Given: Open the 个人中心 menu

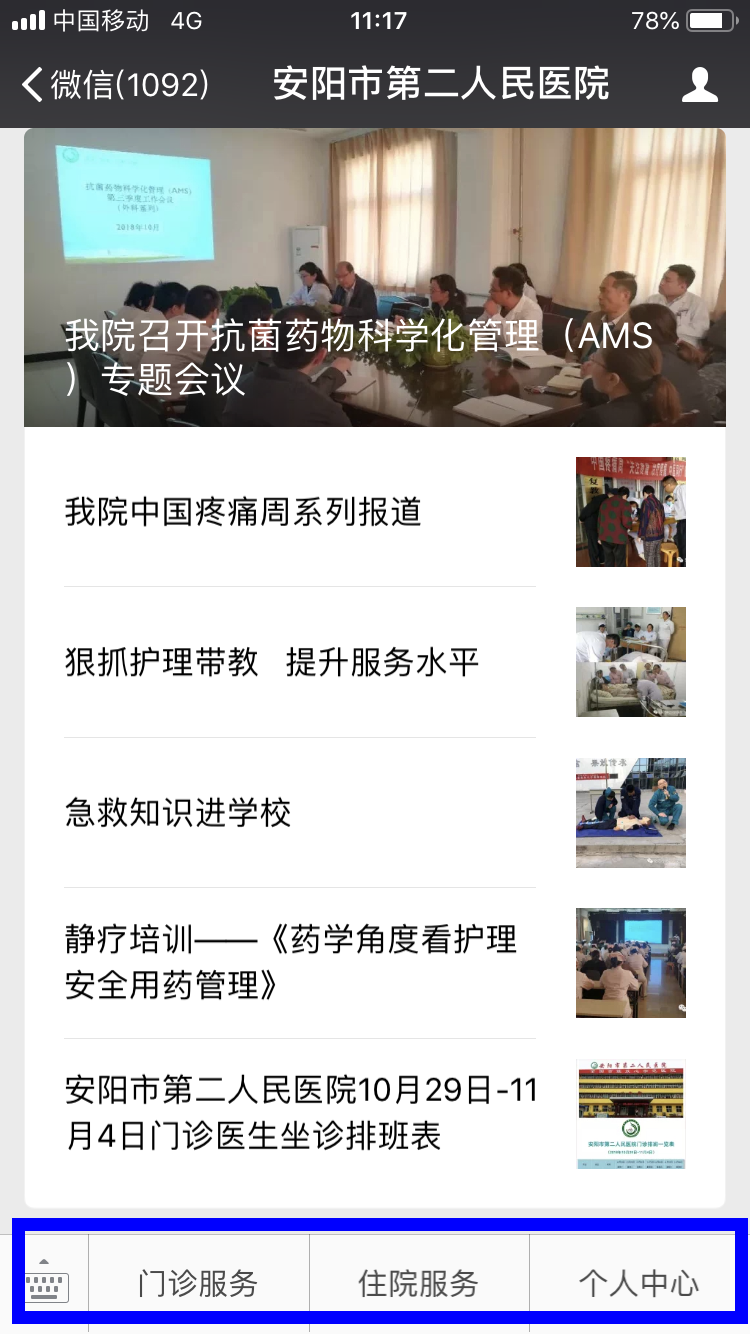Looking at the screenshot, I should click(638, 1283).
